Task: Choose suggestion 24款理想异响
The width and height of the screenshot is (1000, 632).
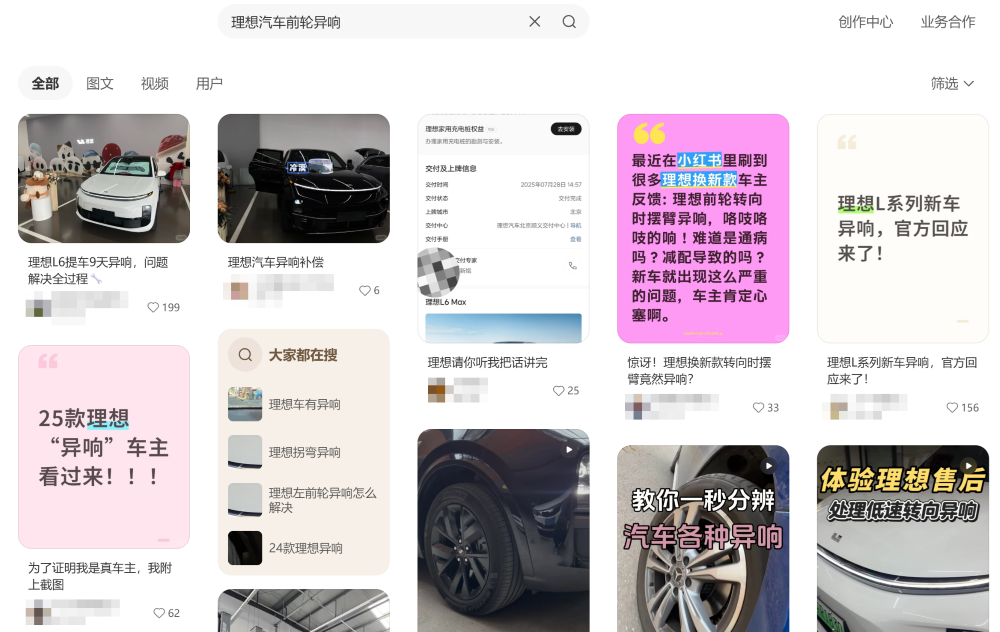Action: 305,548
